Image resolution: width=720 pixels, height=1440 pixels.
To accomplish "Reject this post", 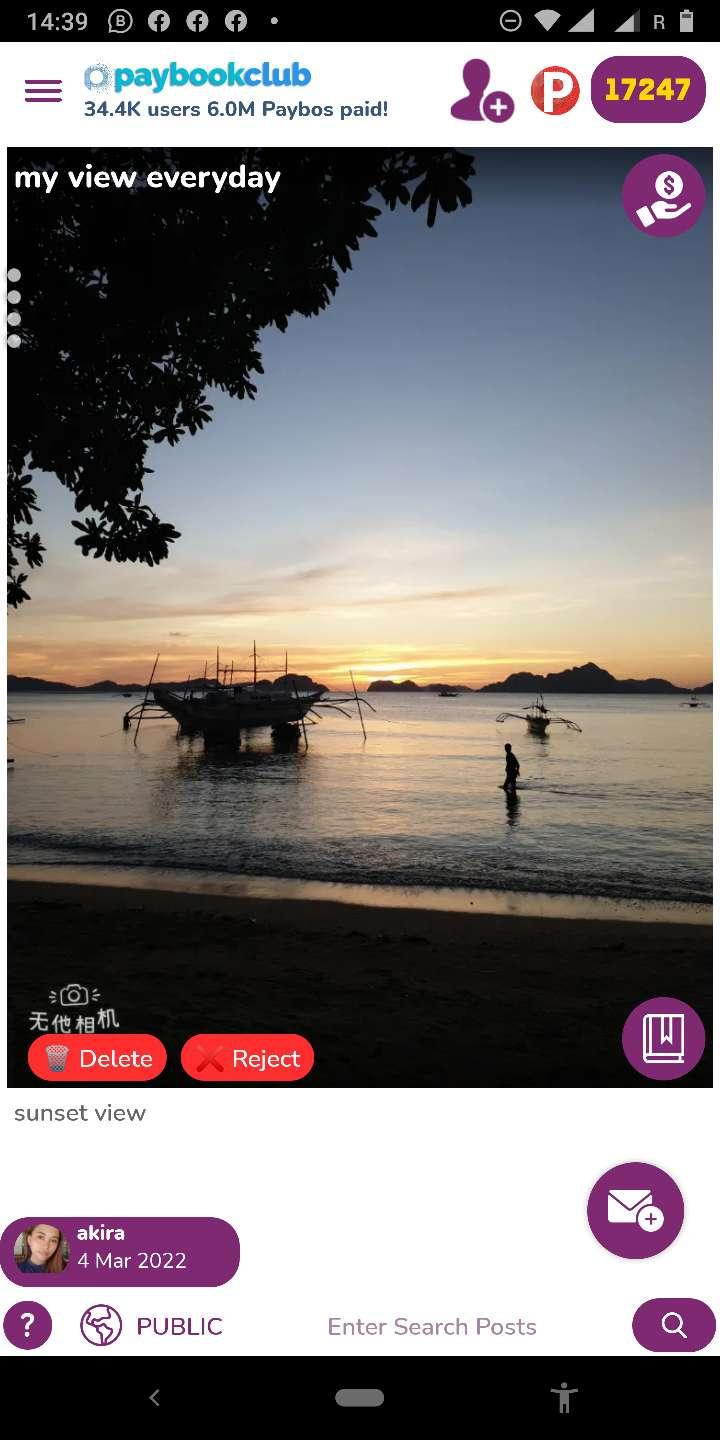I will point(248,1058).
